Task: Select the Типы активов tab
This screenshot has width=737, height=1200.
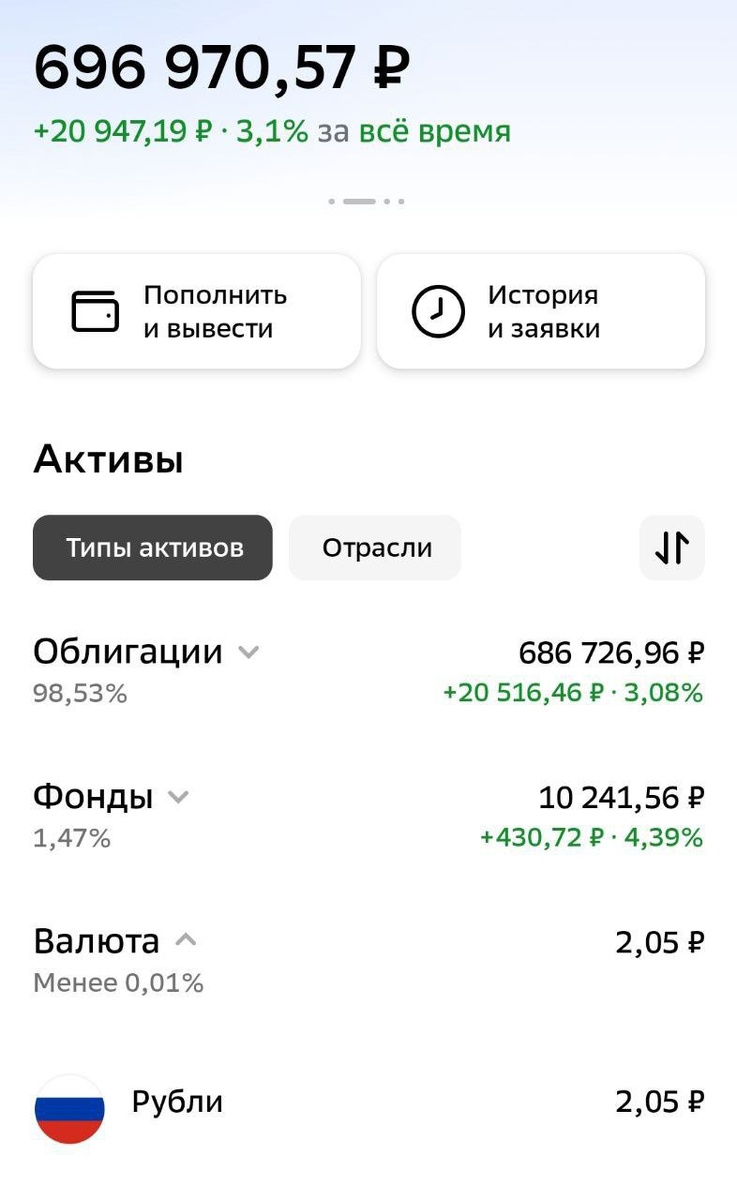Action: tap(153, 548)
